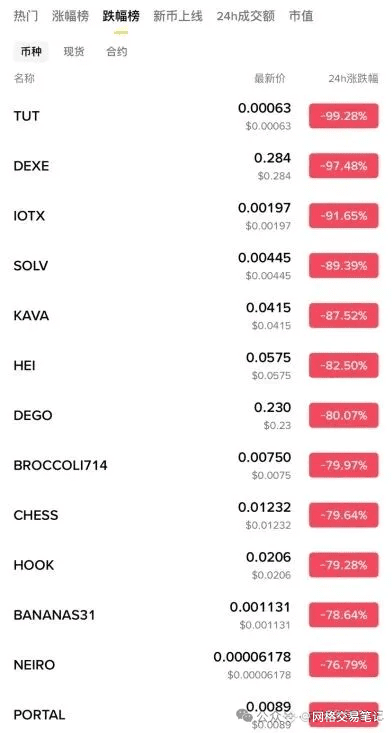Open the 市值 tab

coord(301,16)
